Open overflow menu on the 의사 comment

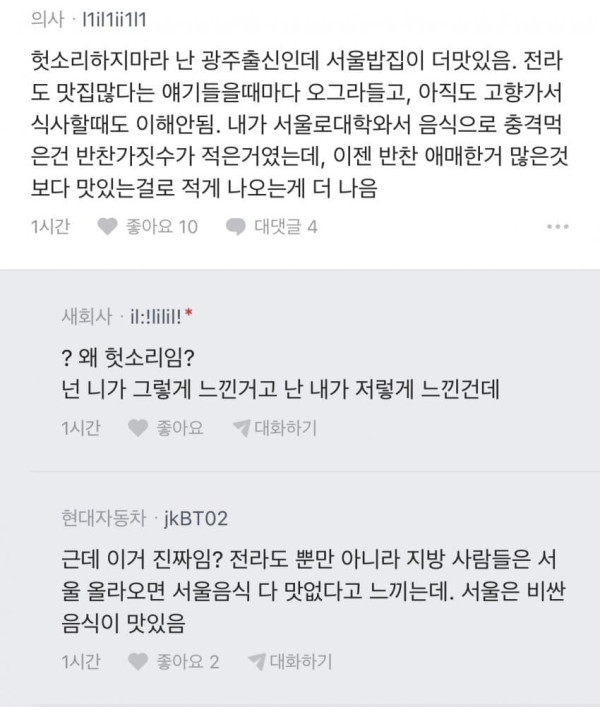(x=558, y=226)
